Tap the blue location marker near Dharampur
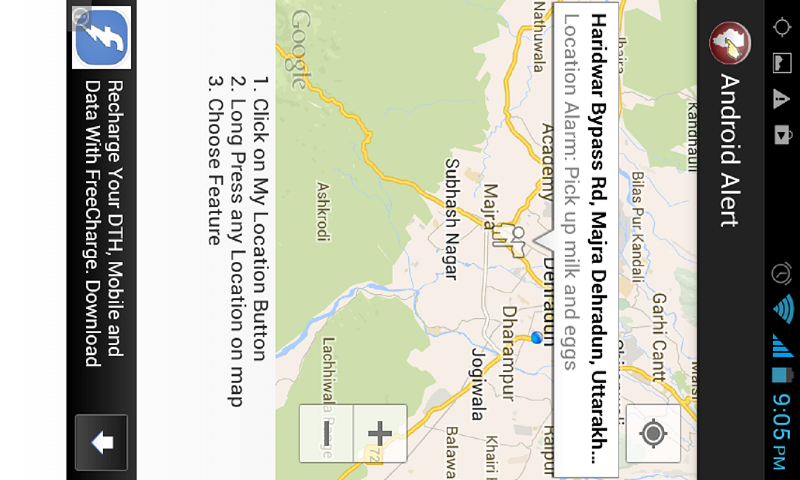The width and height of the screenshot is (800, 480). pos(537,338)
